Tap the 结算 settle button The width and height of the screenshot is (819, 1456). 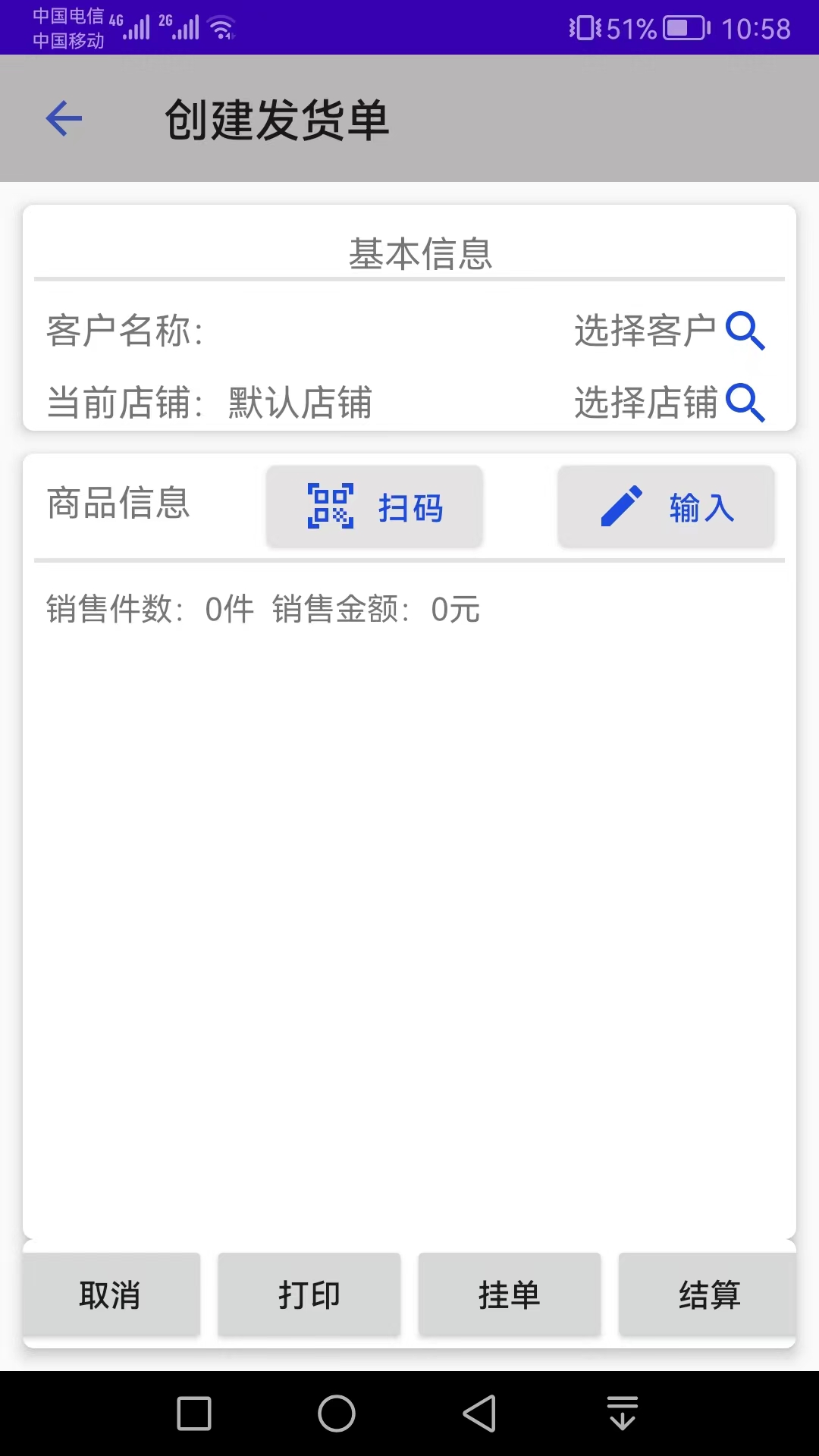pos(709,1294)
